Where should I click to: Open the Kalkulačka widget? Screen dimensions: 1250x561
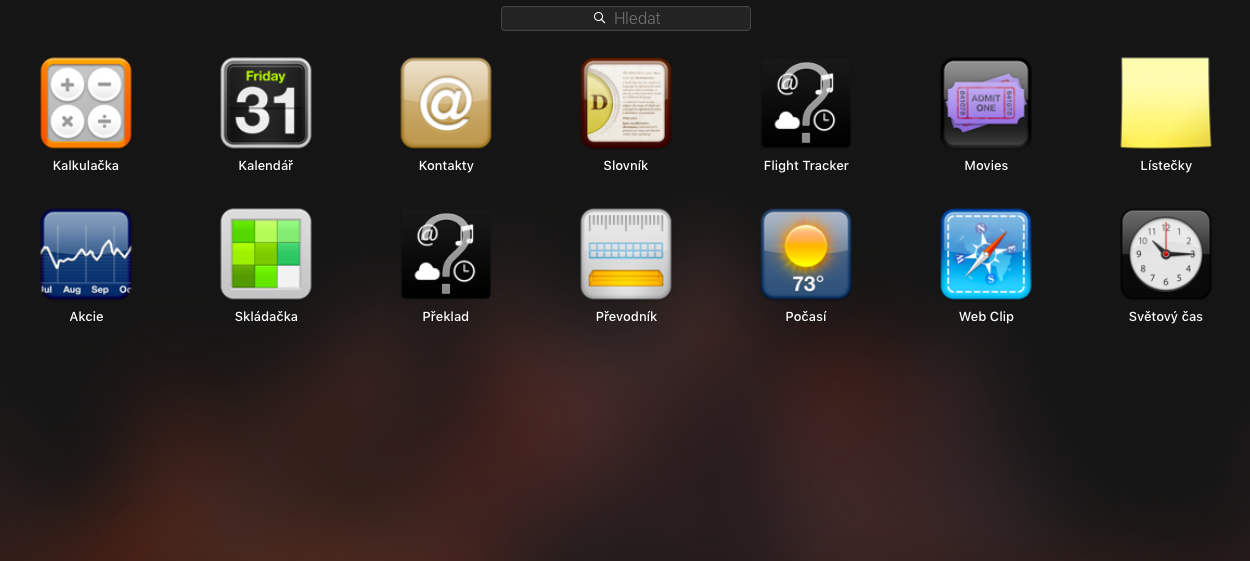86,103
